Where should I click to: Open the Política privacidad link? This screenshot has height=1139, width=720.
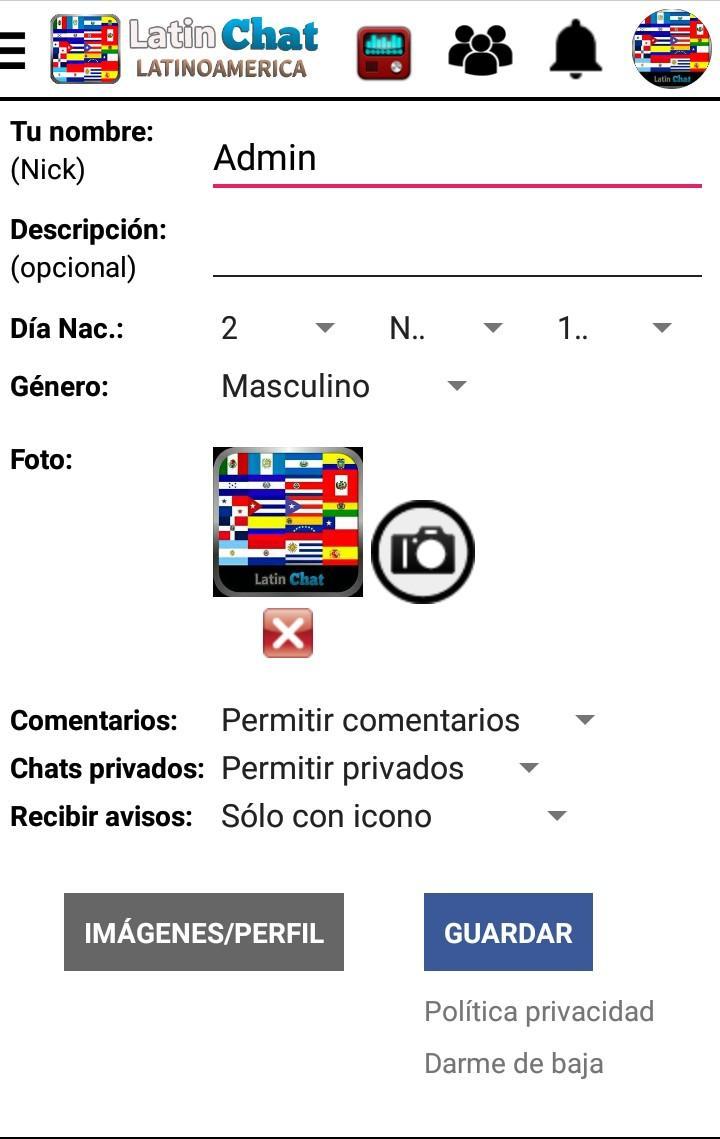coord(540,1011)
